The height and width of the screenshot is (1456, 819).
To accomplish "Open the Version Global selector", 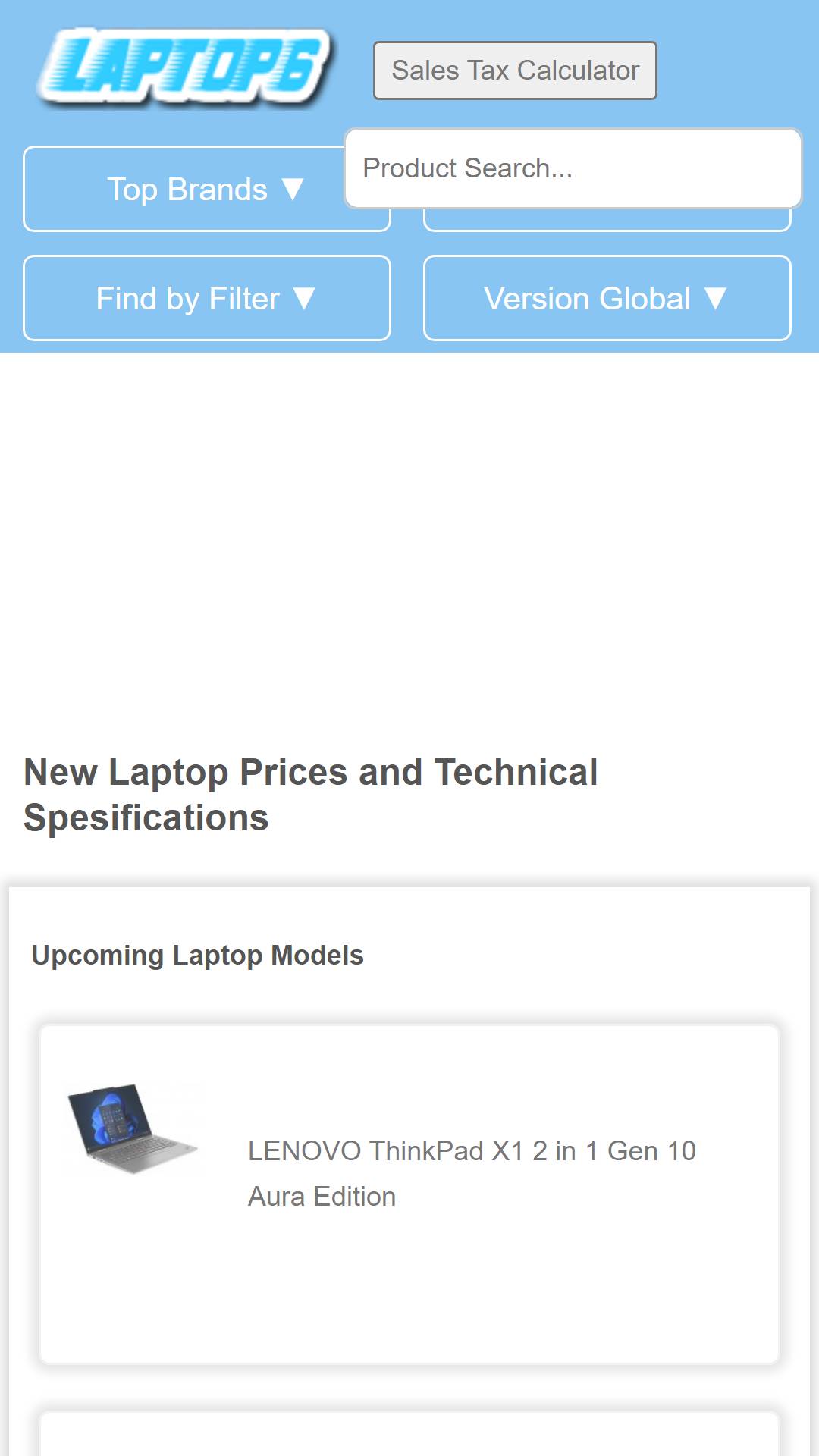I will 607,298.
